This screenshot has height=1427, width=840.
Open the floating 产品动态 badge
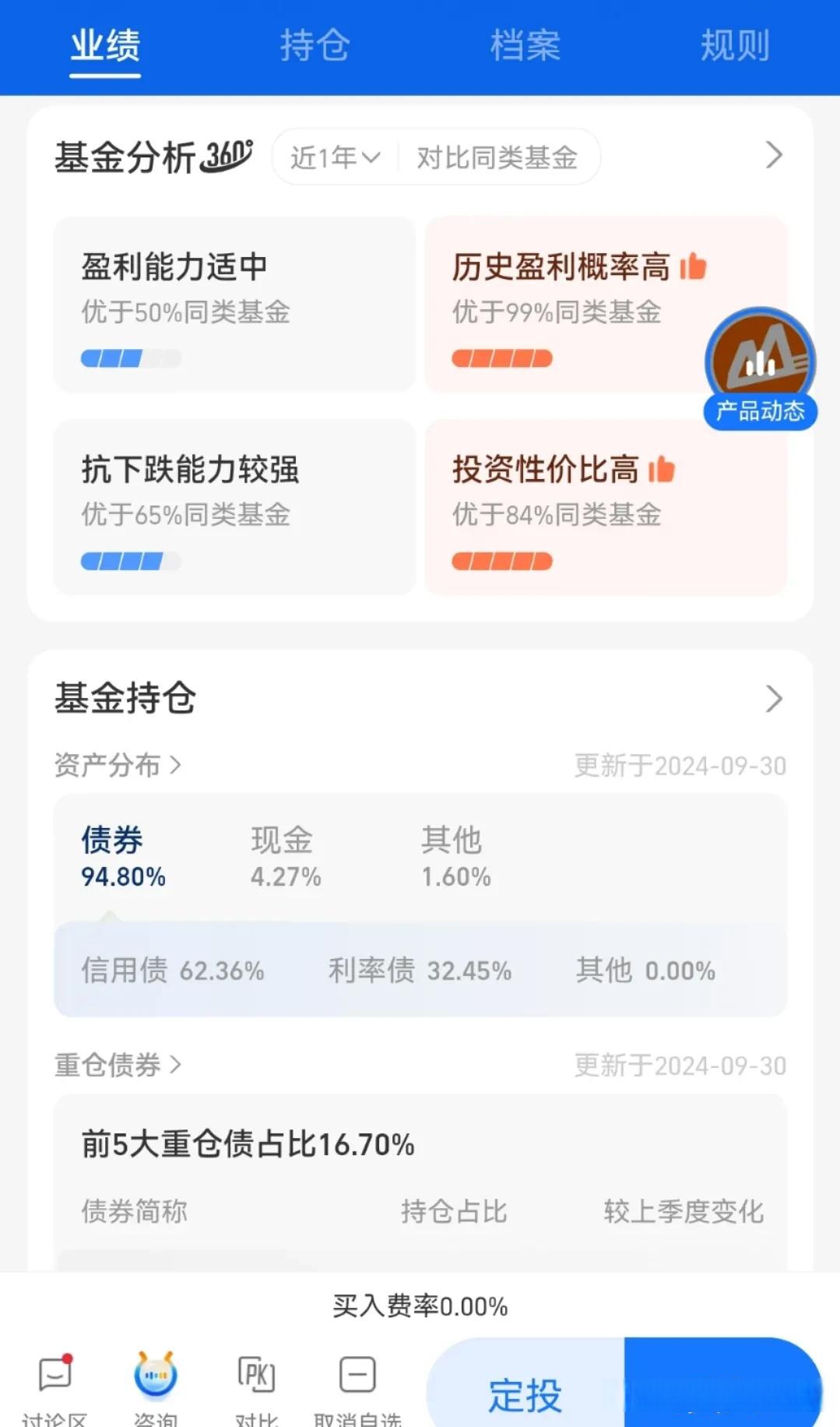[759, 366]
